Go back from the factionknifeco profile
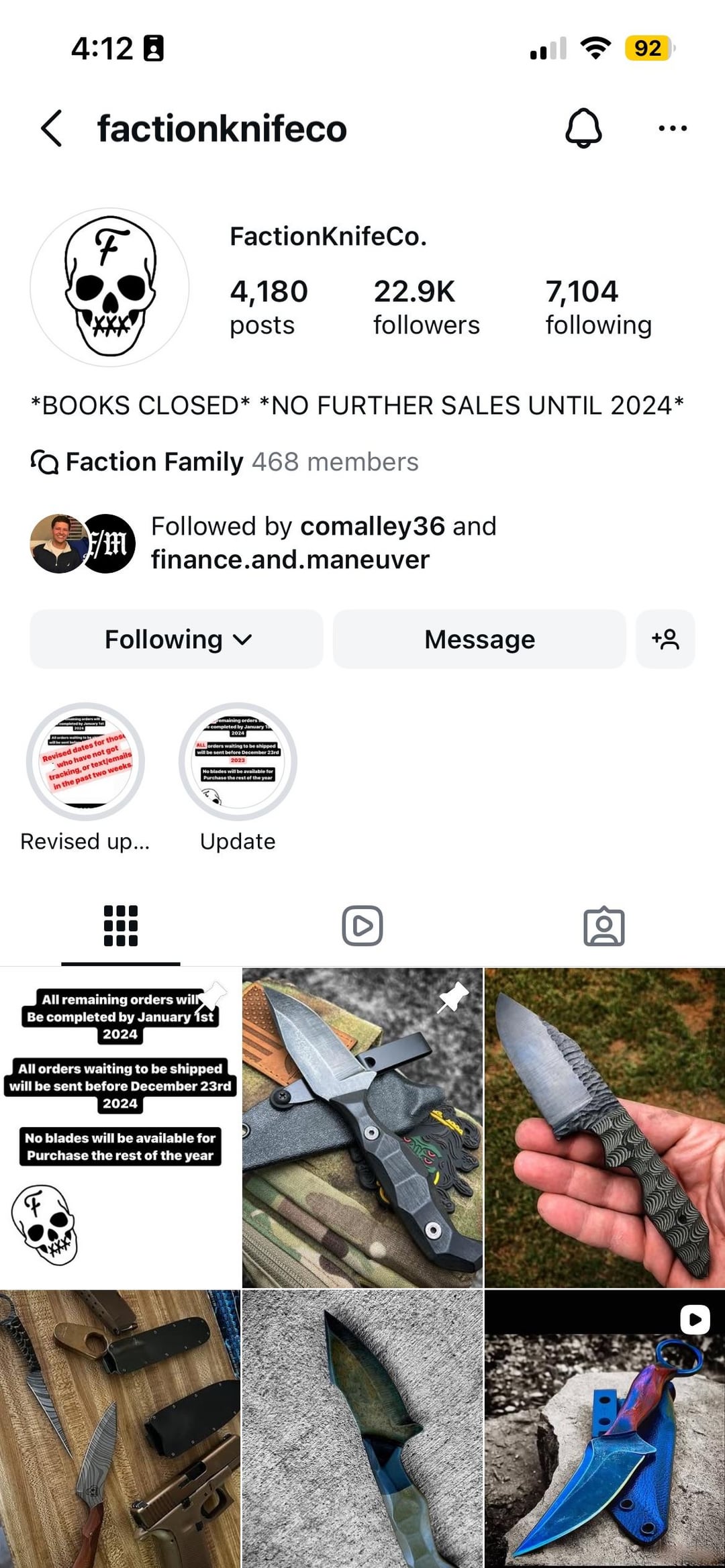Viewport: 725px width, 1568px height. coord(52,128)
